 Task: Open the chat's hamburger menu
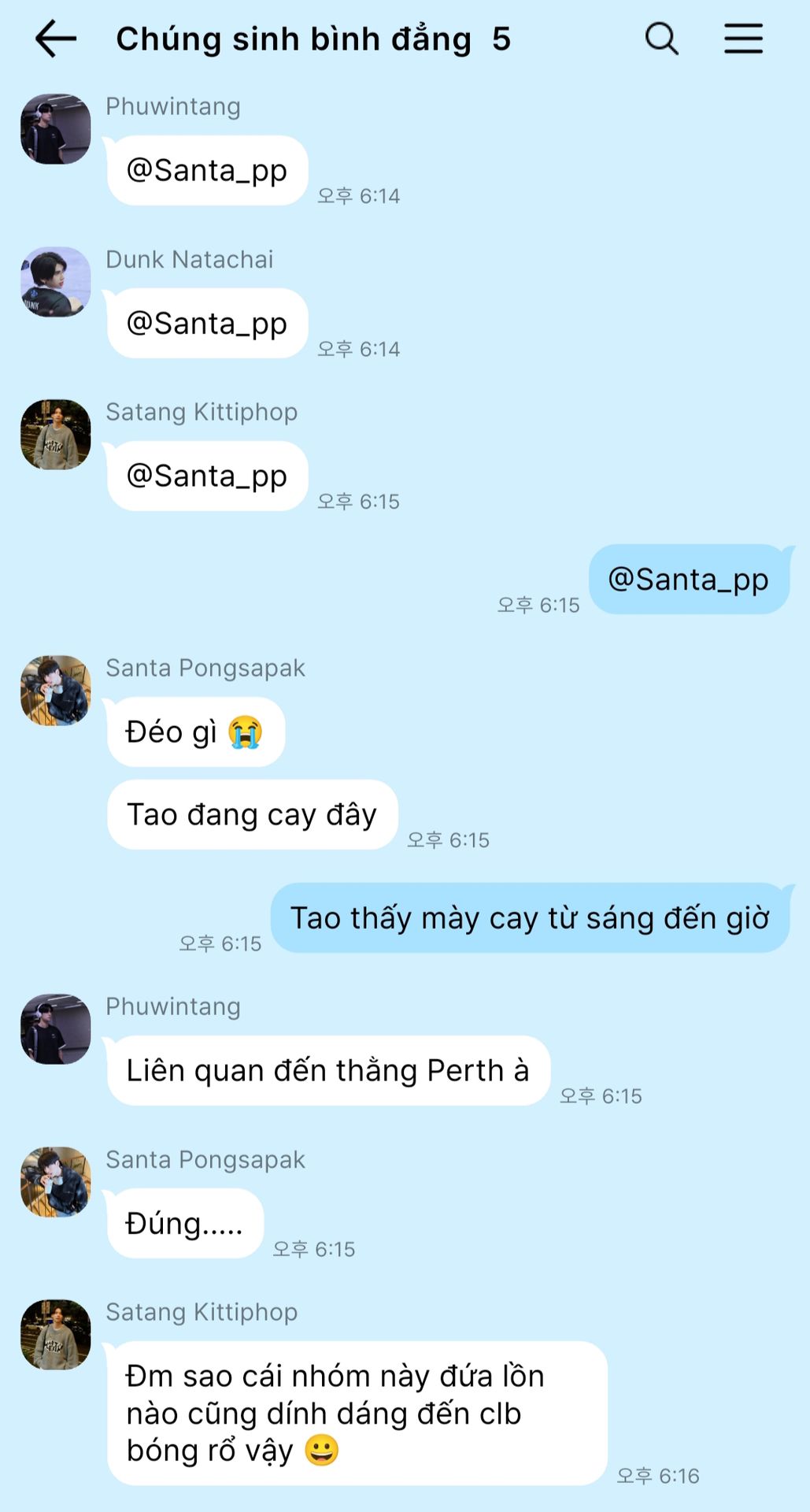743,39
